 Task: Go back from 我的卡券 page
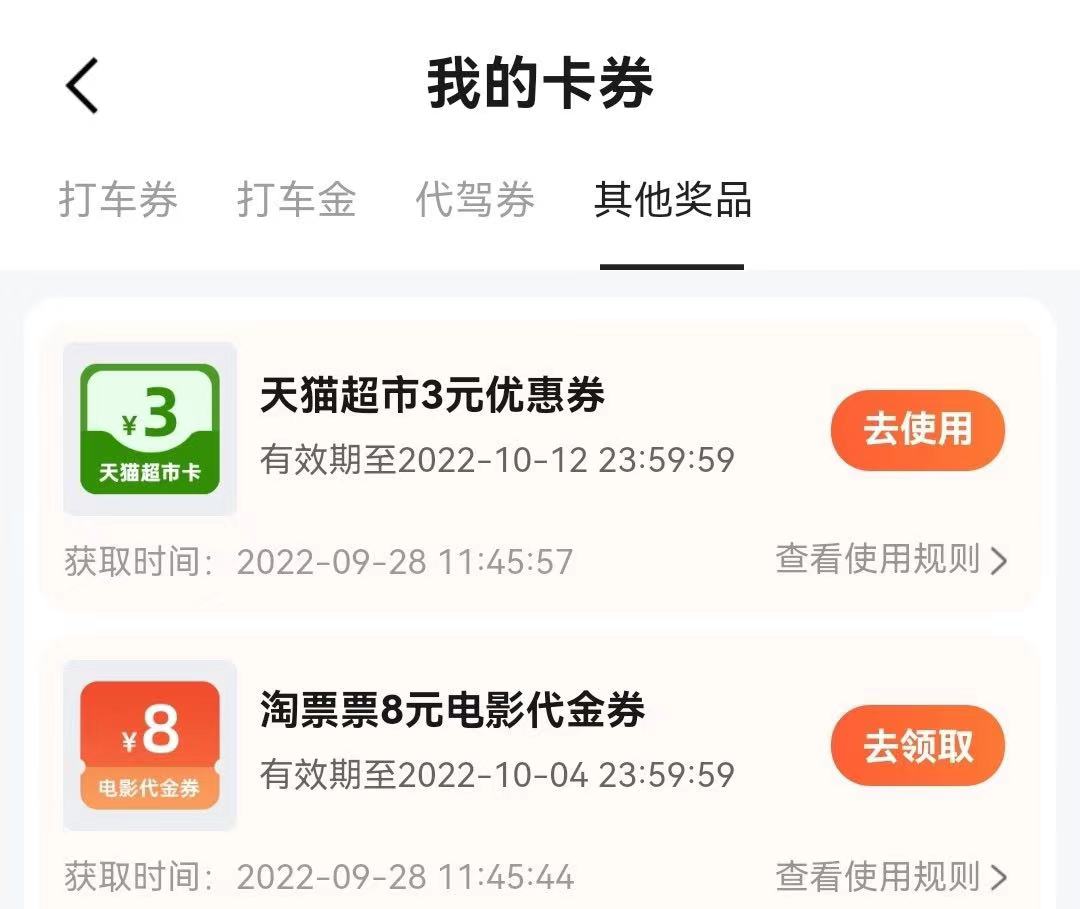click(x=82, y=85)
